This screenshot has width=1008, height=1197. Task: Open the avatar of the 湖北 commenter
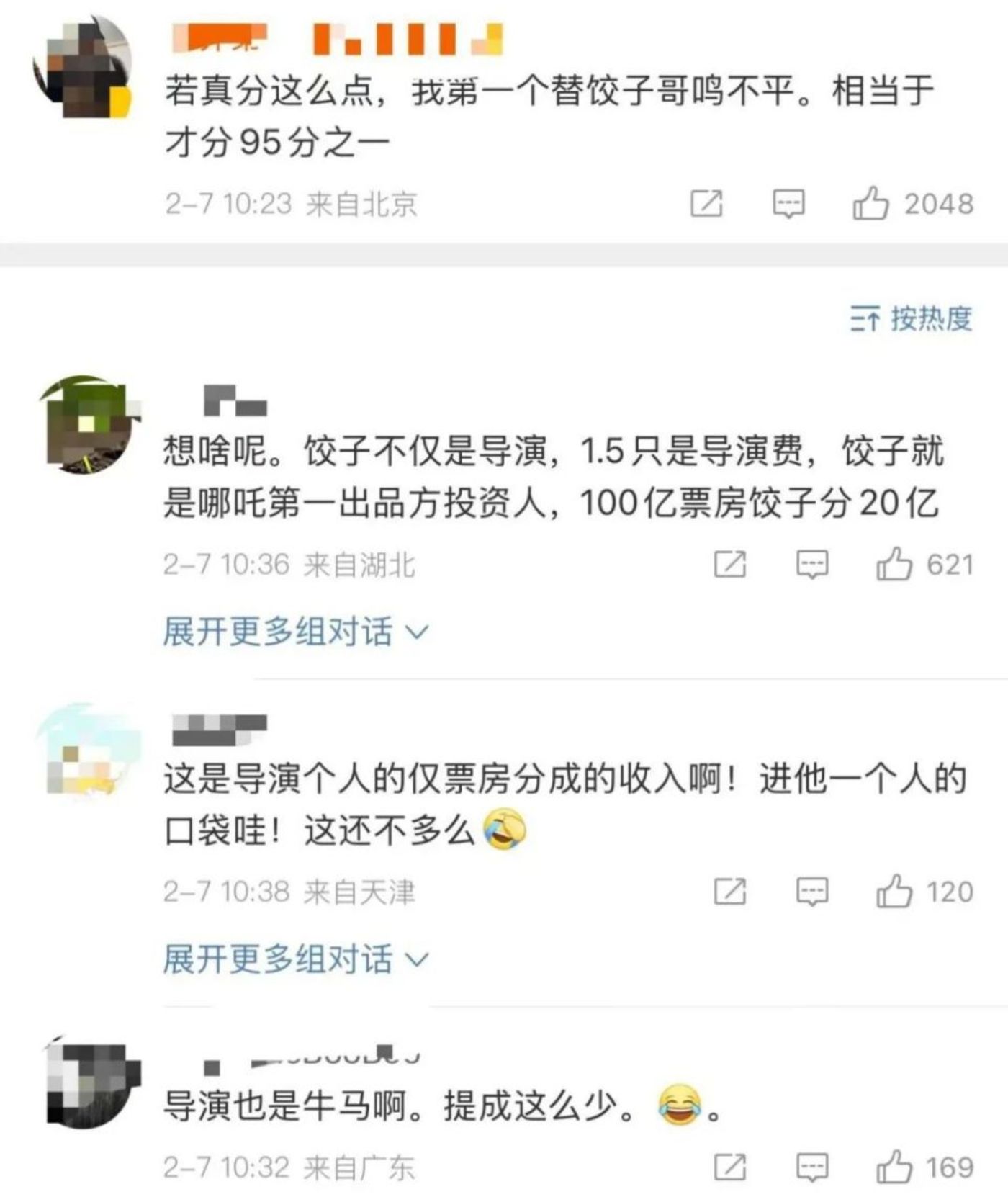[x=88, y=425]
